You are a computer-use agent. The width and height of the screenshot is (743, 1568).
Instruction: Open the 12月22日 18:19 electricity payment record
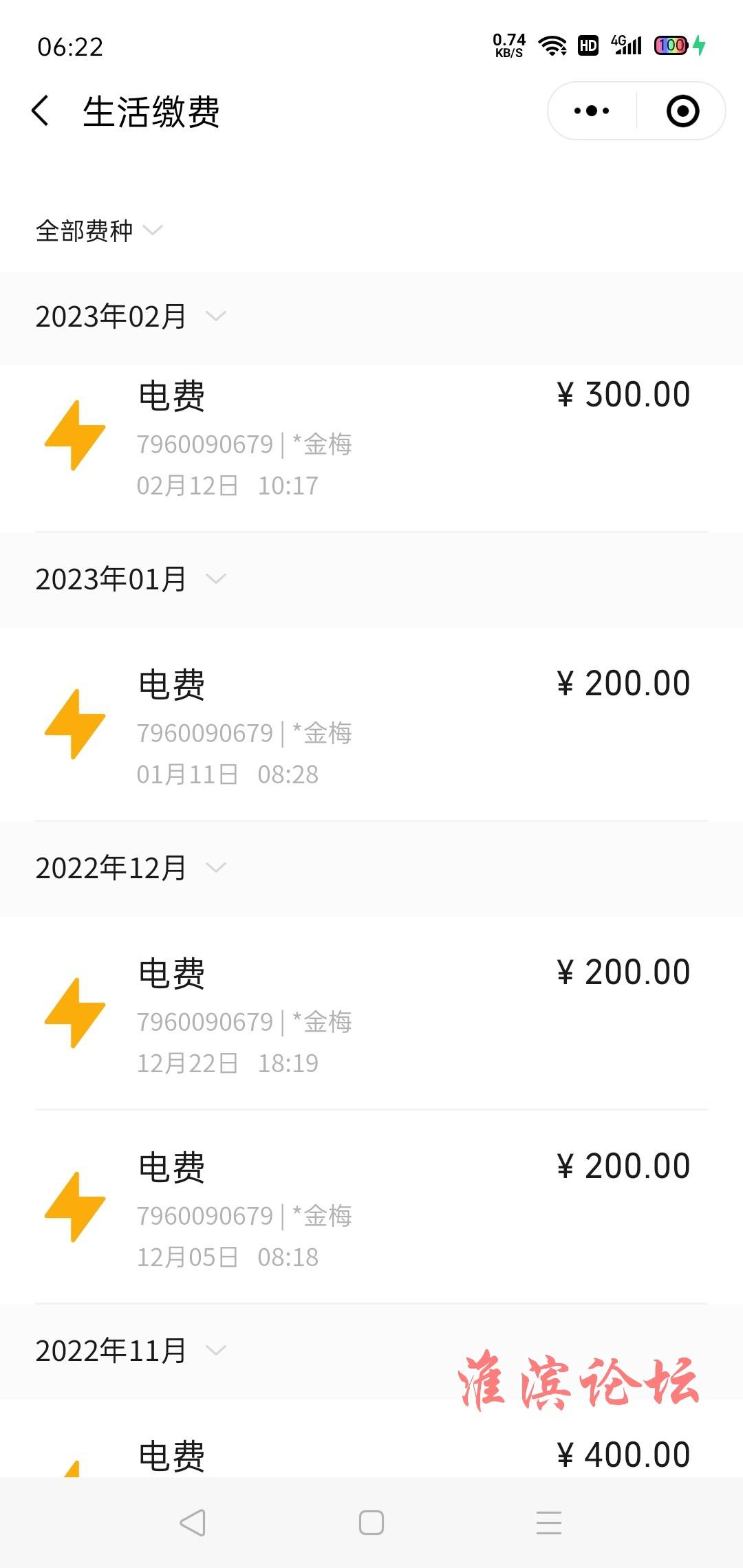point(371,1013)
